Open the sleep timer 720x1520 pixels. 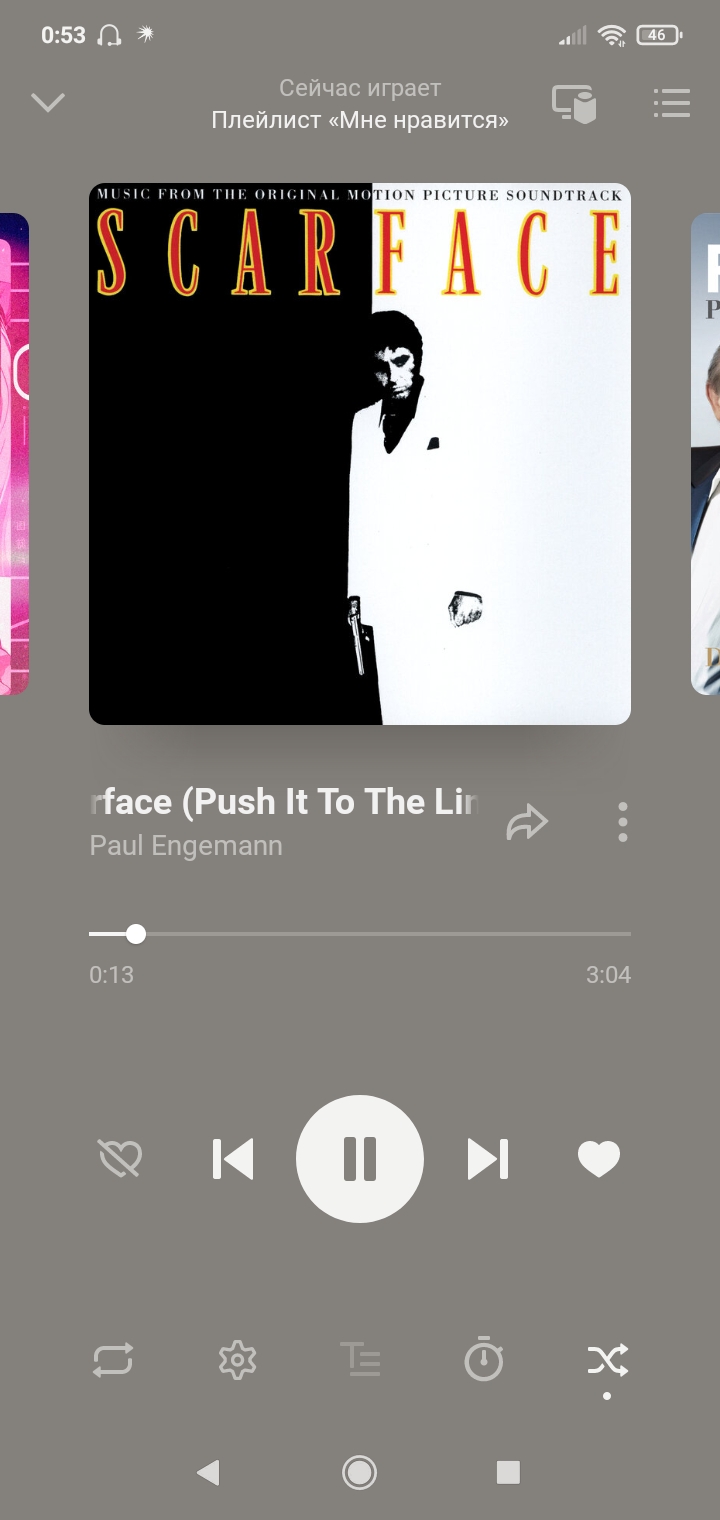pos(484,1359)
